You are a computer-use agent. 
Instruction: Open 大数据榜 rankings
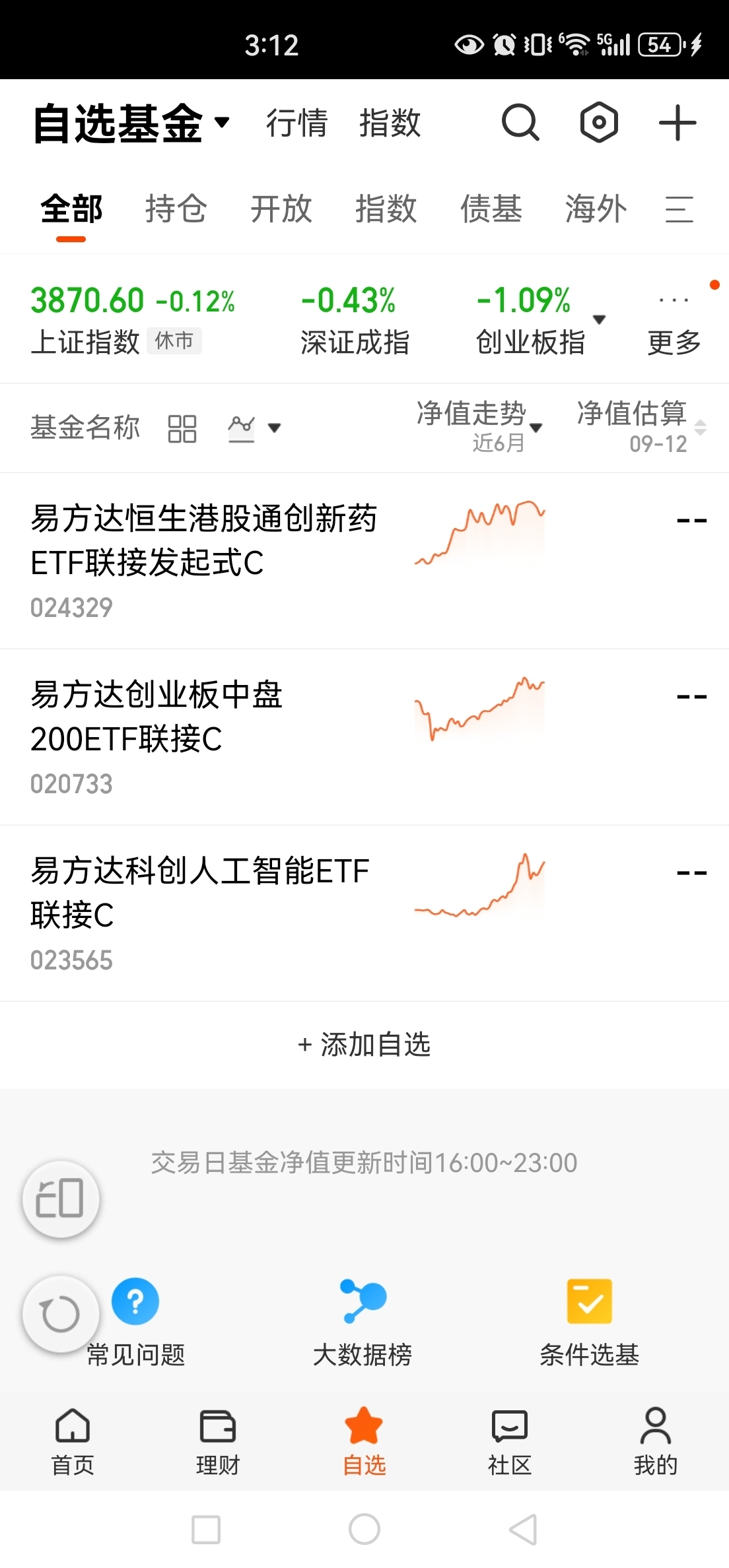[x=363, y=1323]
